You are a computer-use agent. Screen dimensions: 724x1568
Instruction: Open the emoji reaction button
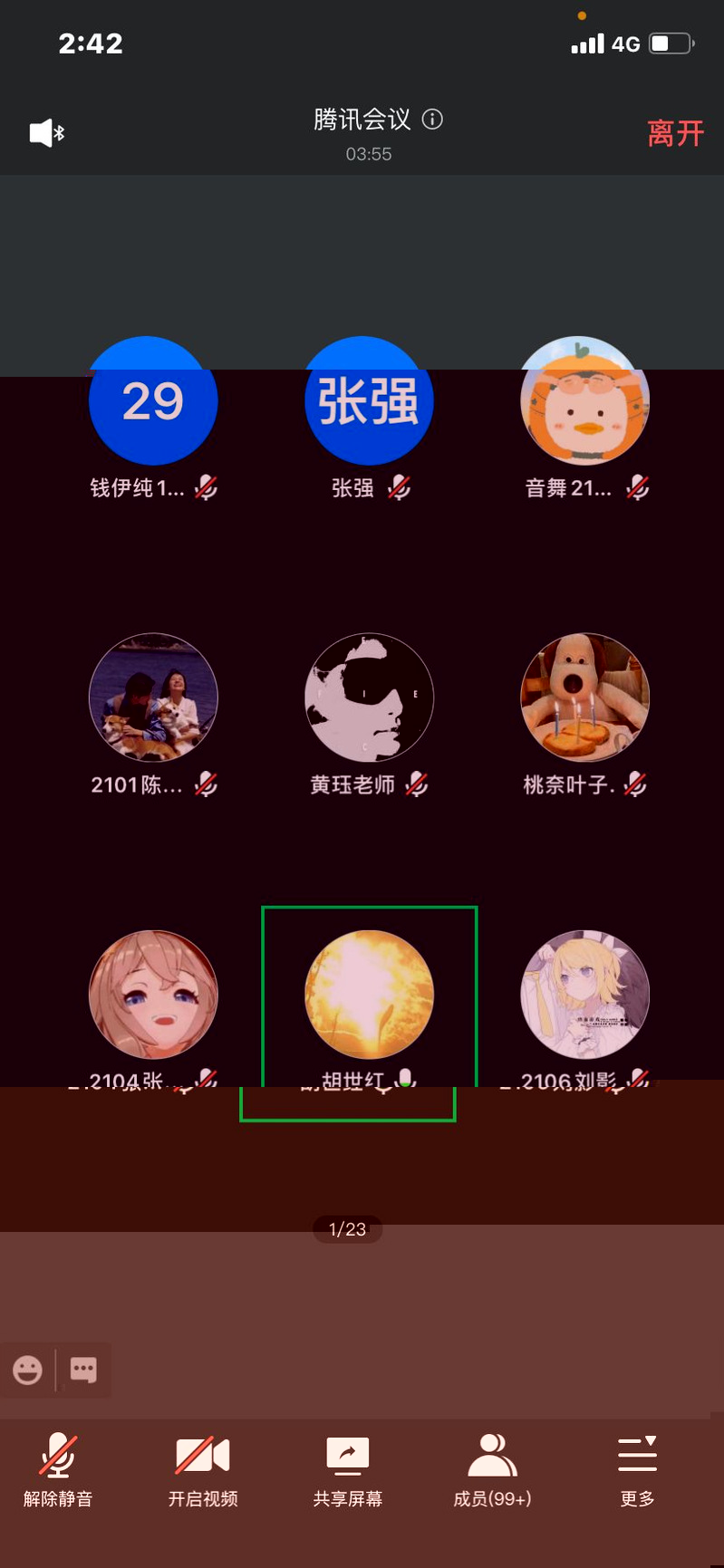pyautogui.click(x=28, y=1370)
